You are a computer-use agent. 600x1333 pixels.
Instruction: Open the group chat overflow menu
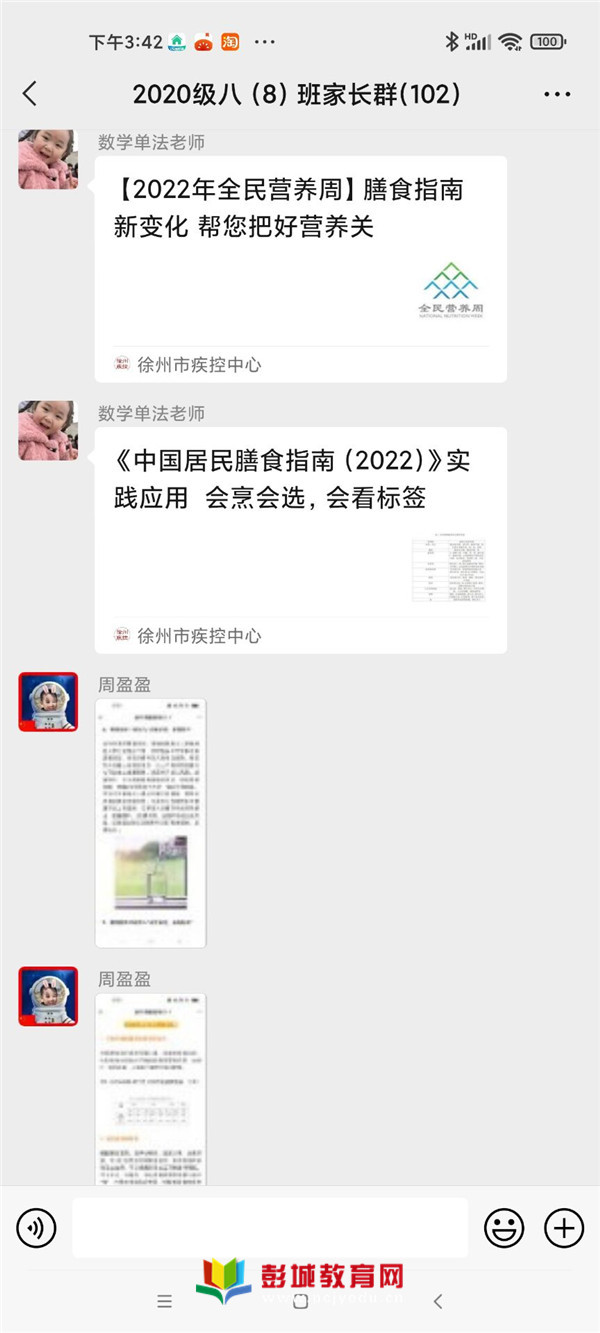[x=557, y=94]
